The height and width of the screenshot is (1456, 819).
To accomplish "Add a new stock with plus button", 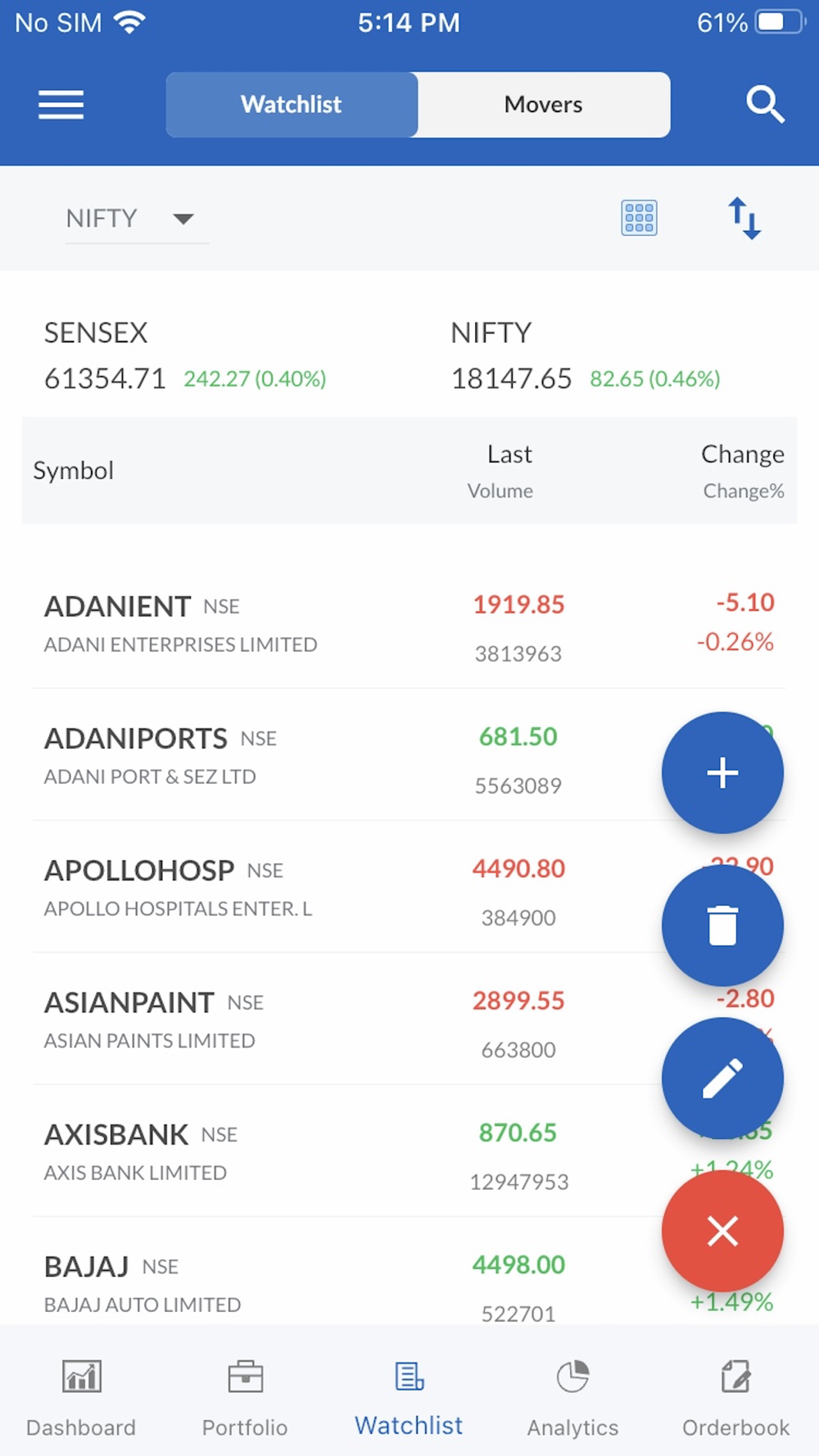I will coord(722,773).
